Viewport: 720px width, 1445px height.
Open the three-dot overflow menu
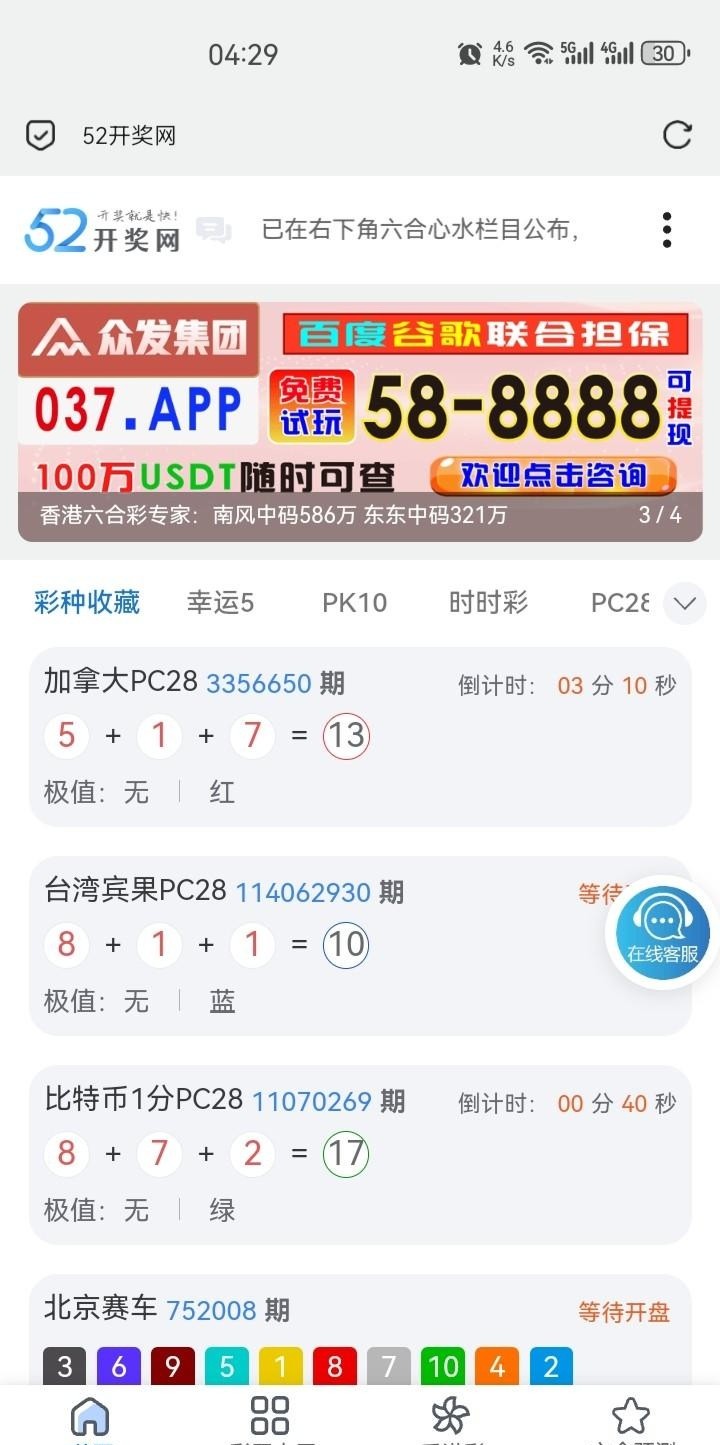(x=667, y=230)
